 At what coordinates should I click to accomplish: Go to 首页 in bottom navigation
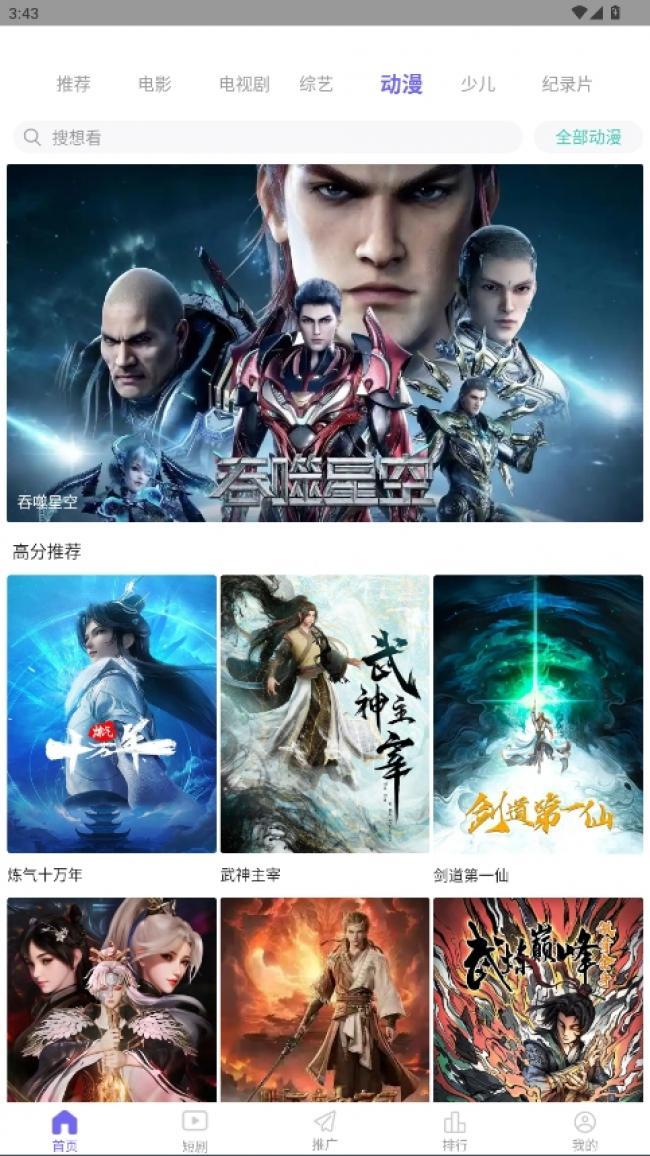click(x=64, y=1130)
